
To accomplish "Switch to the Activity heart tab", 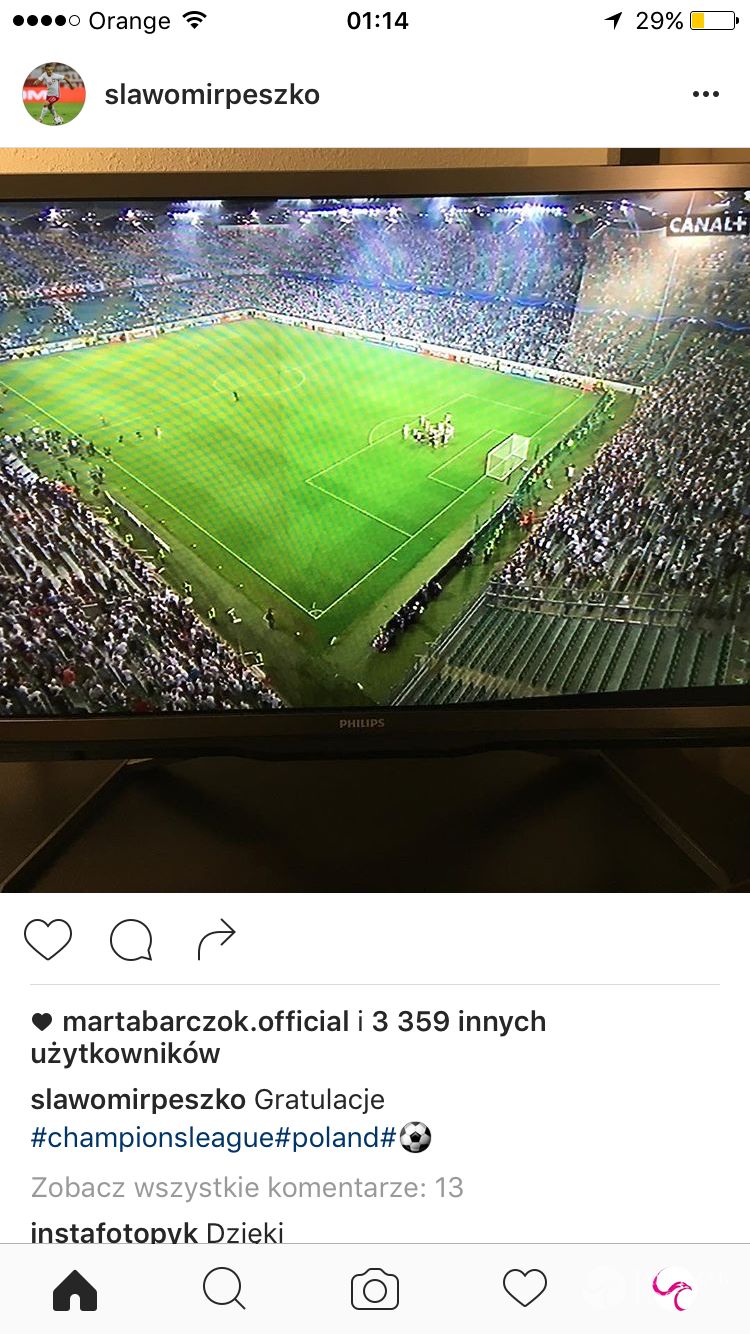I will (x=525, y=1290).
